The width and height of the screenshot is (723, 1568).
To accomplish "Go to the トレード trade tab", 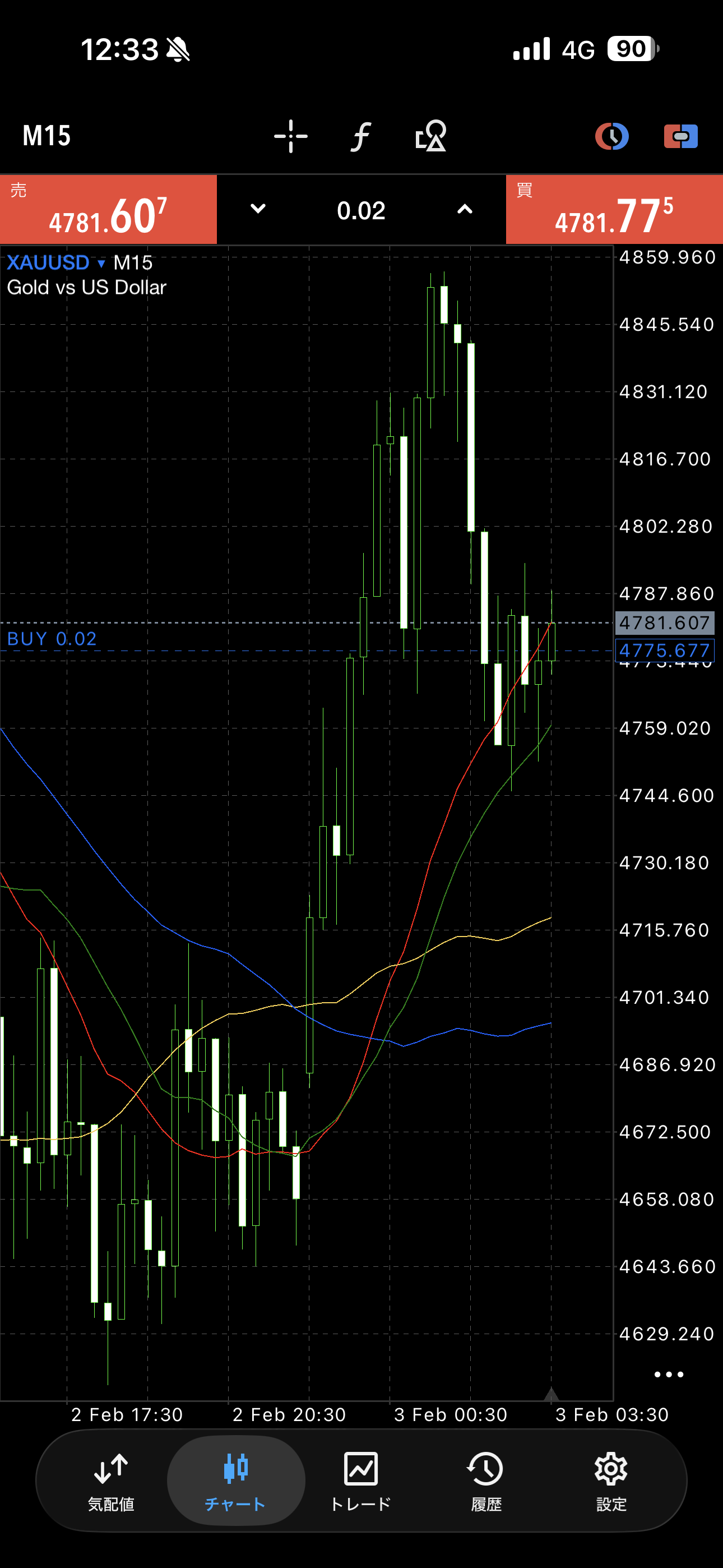I will (x=361, y=1481).
